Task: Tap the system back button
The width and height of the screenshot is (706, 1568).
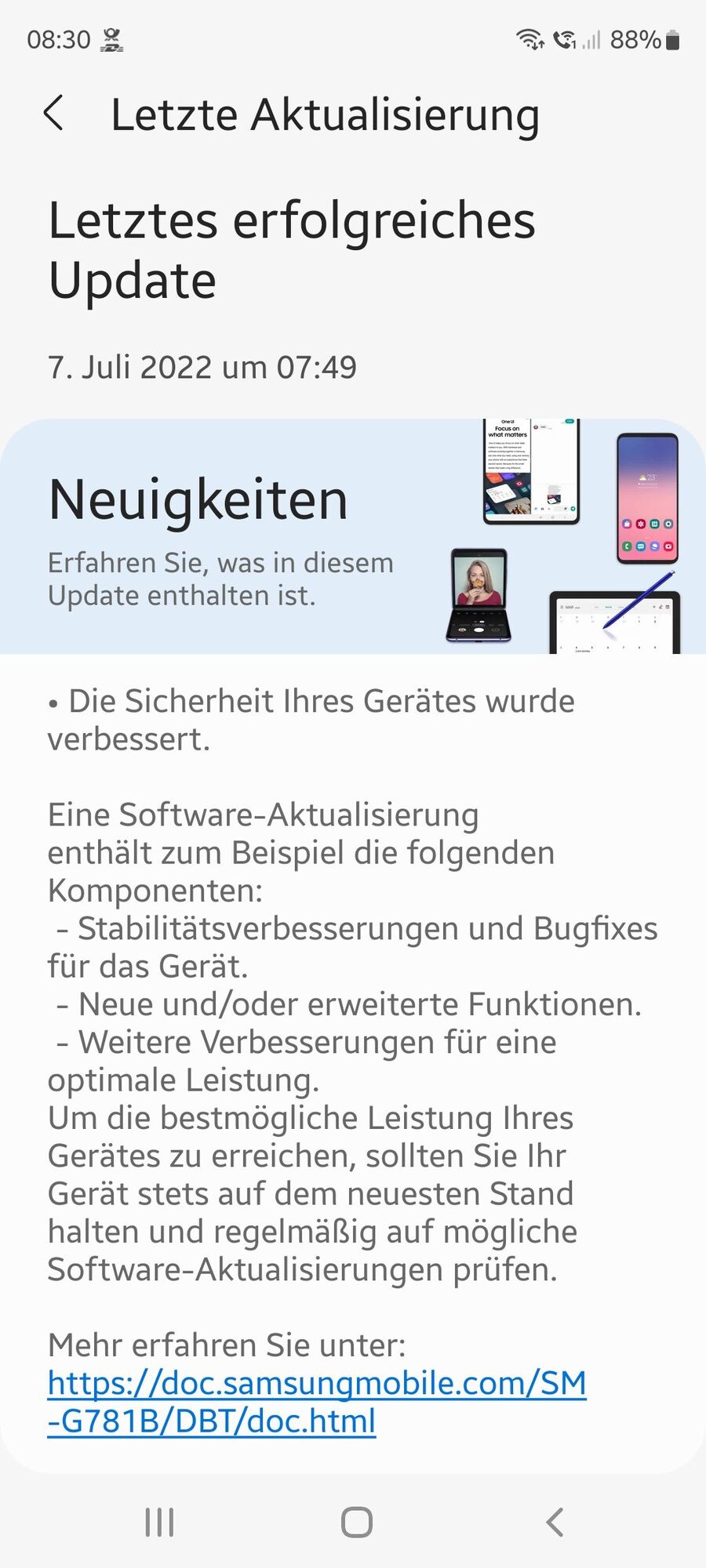Action: click(x=555, y=1523)
